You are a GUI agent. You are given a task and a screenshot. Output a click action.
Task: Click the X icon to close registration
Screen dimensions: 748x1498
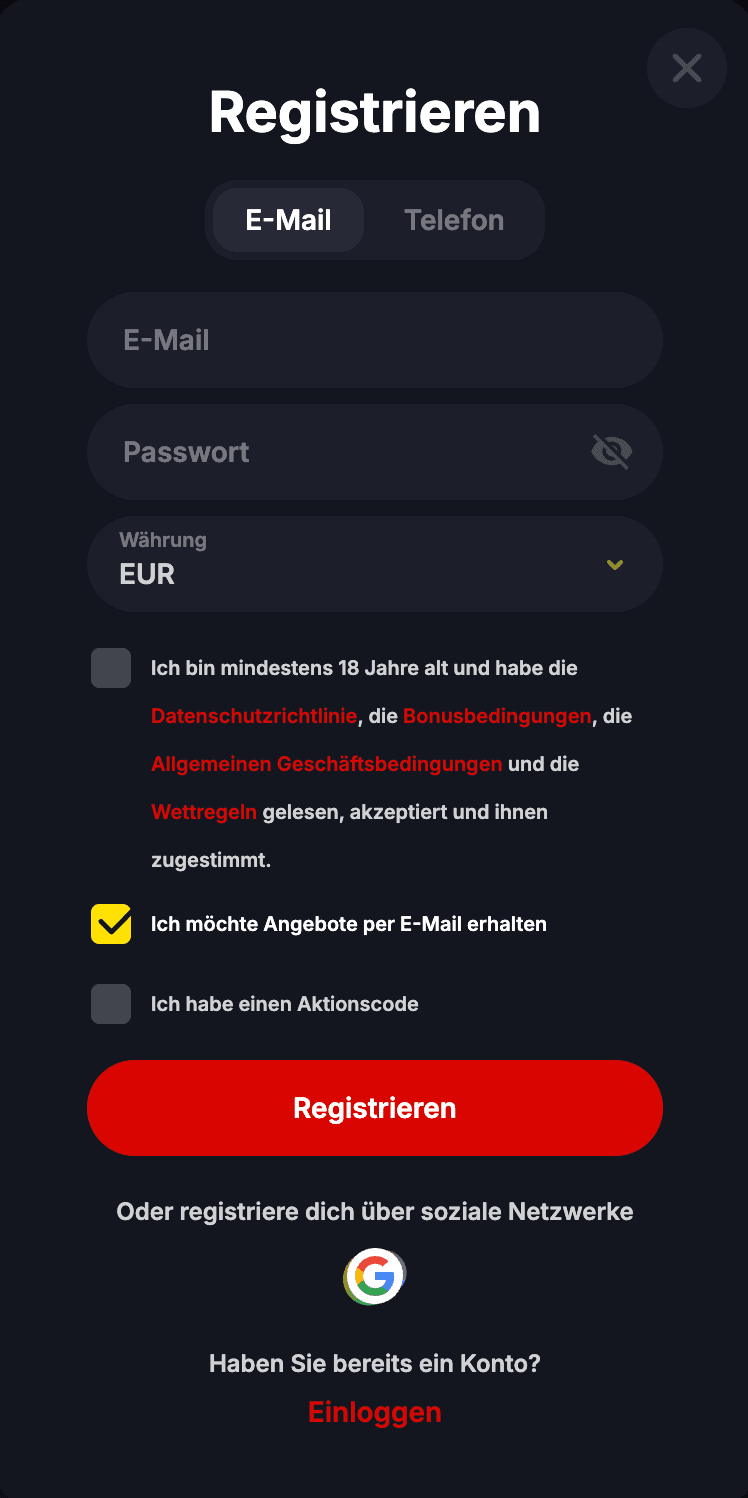tap(686, 68)
